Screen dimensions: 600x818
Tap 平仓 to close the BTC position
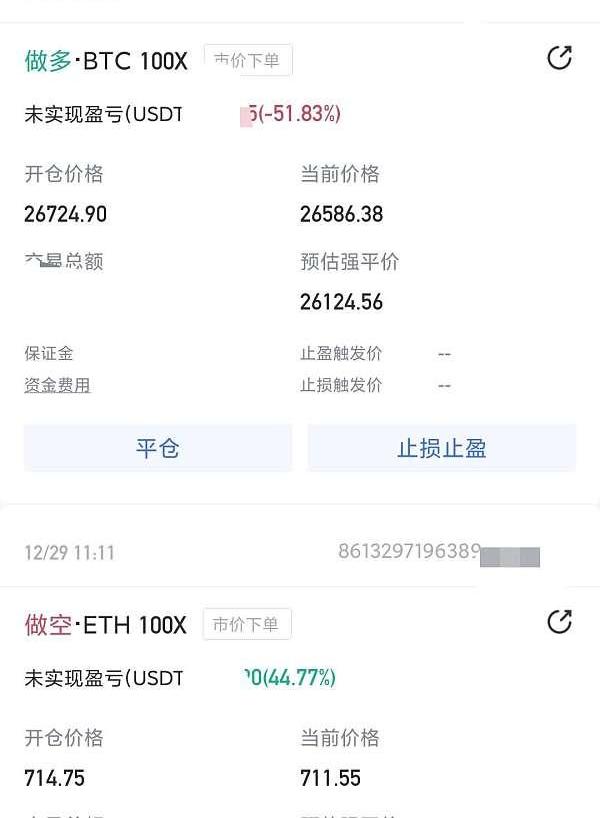(x=158, y=448)
